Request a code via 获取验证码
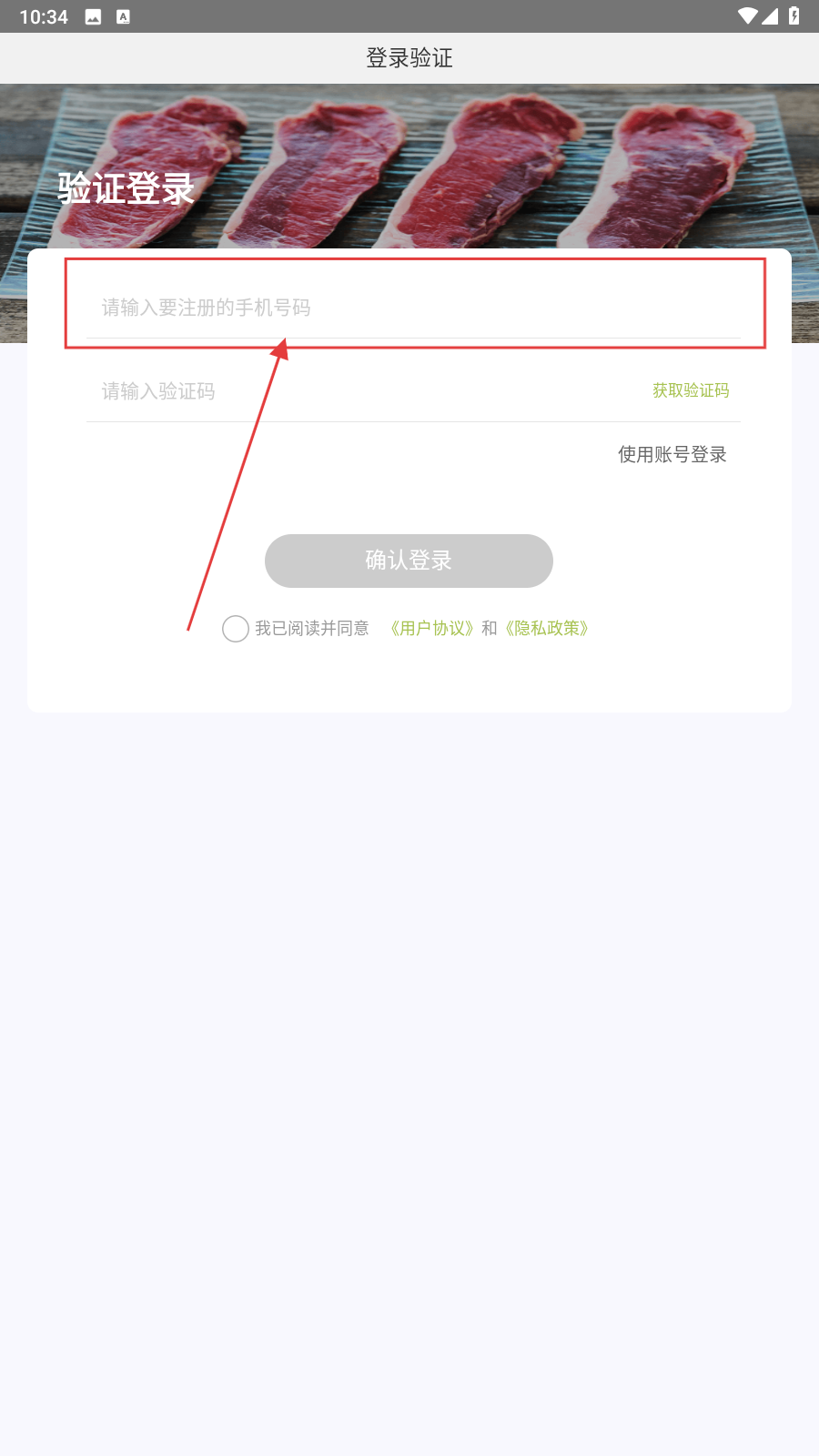The height and width of the screenshot is (1456, 819). [691, 390]
